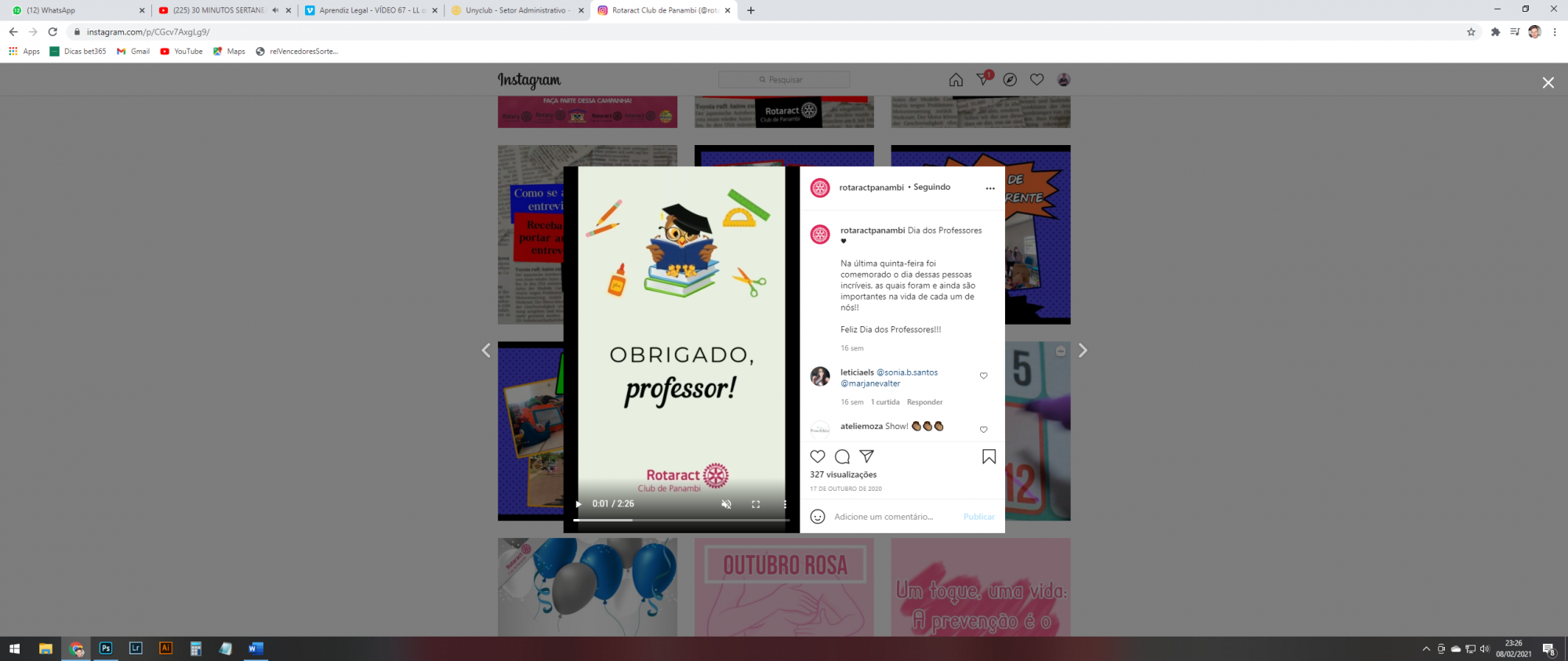The width and height of the screenshot is (1568, 661).
Task: Open video player more options
Action: (785, 504)
